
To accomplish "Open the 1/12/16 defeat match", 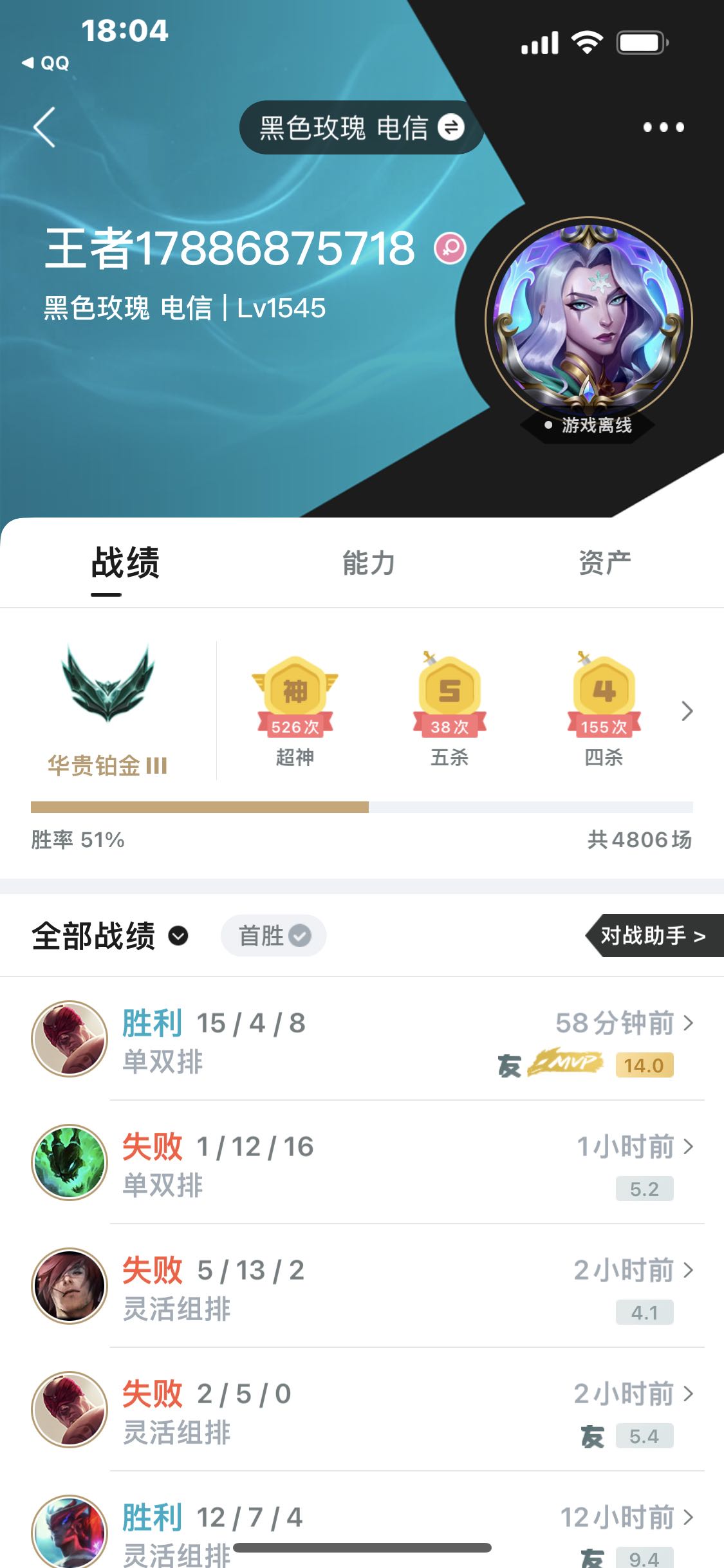I will click(x=362, y=1162).
